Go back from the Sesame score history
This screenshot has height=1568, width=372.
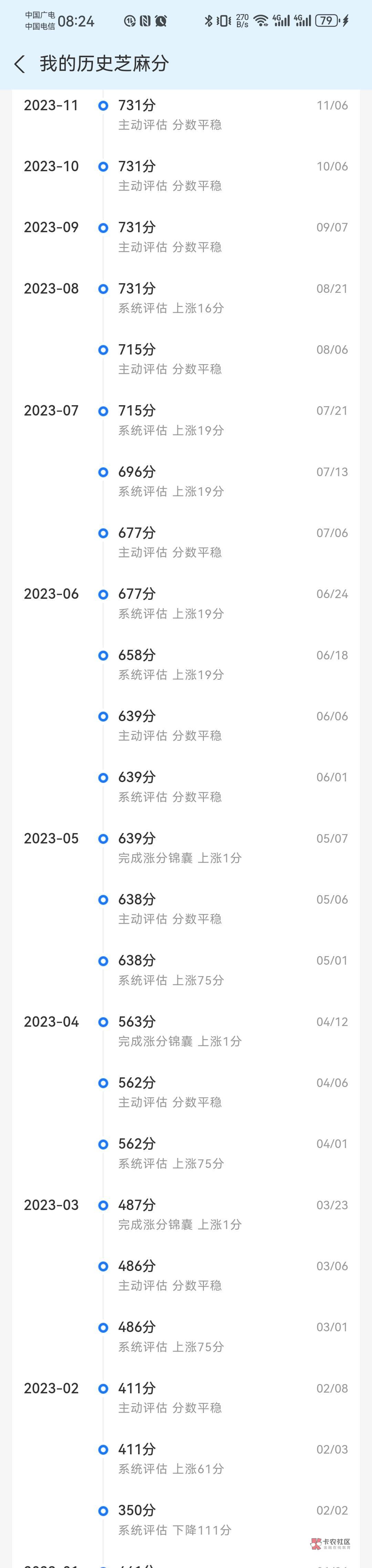[x=20, y=64]
